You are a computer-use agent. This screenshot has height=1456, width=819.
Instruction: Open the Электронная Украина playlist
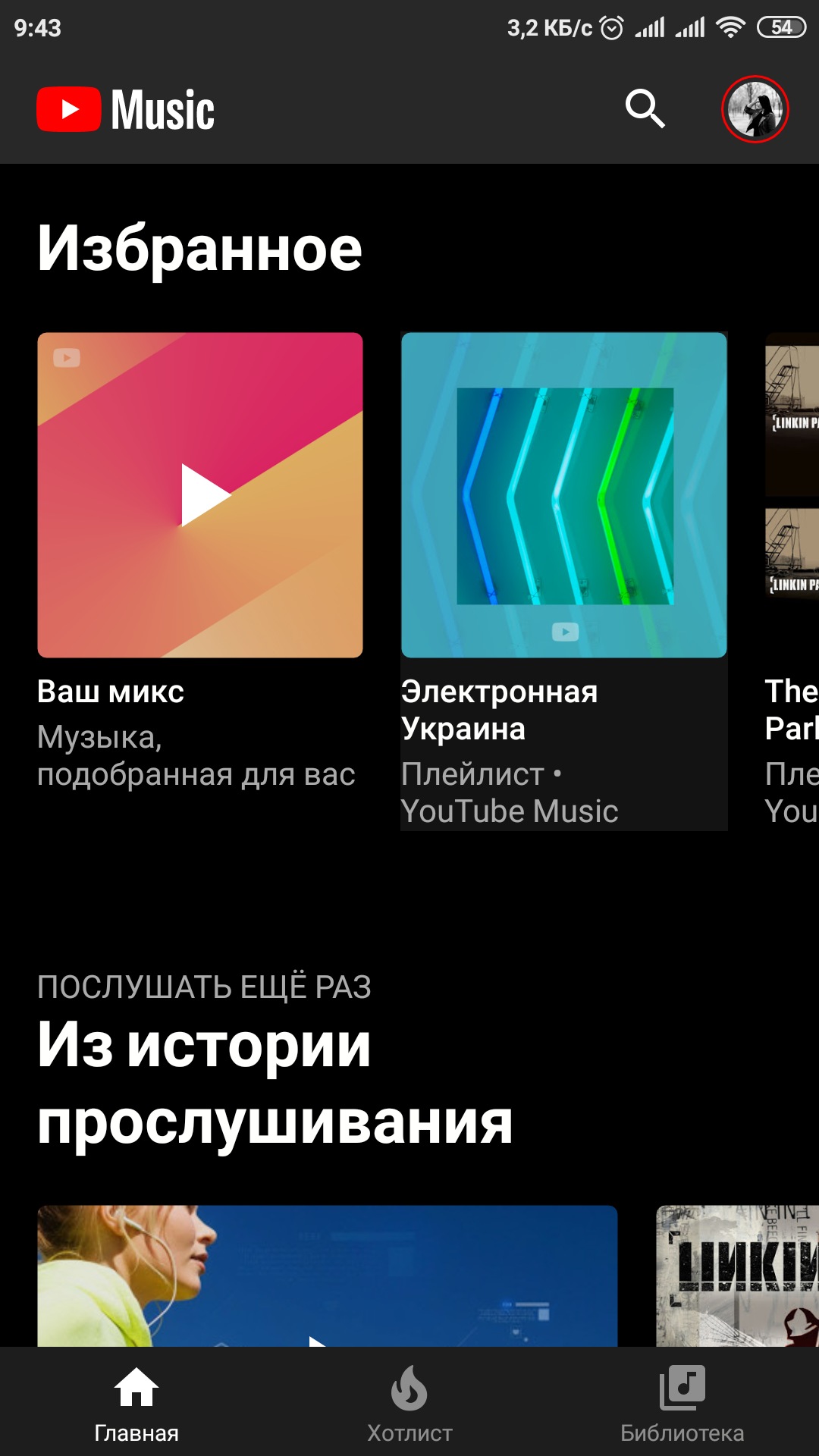(563, 495)
